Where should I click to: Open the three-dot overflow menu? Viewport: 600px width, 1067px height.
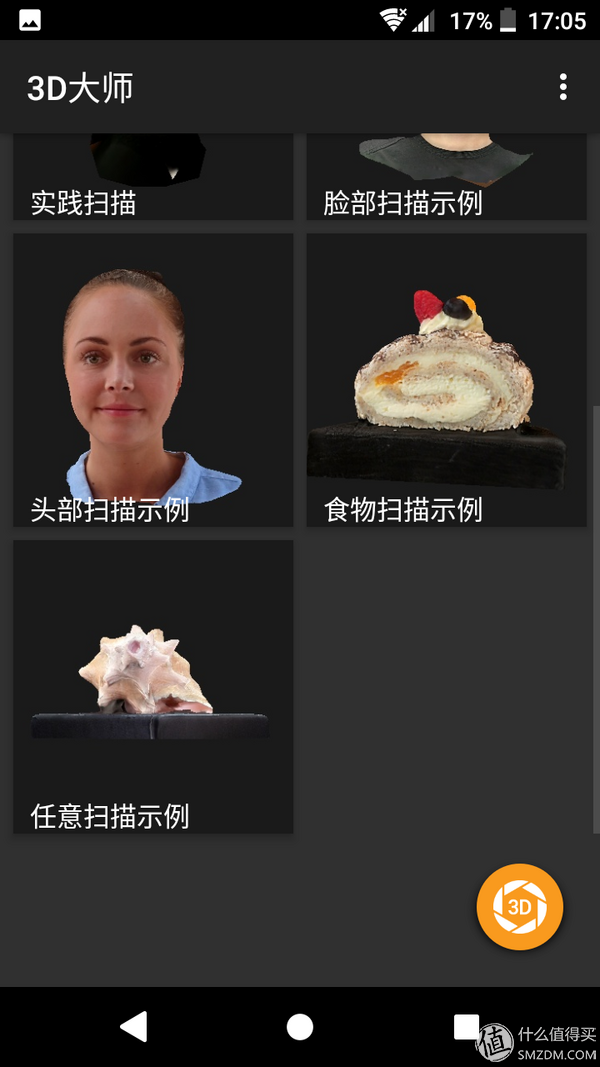coord(563,88)
